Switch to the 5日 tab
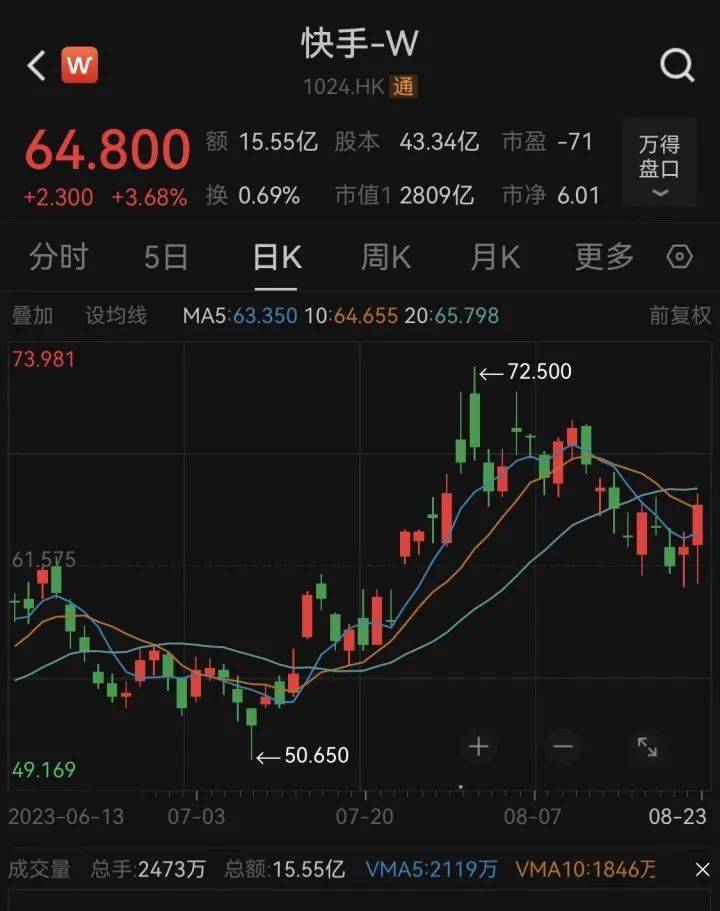The width and height of the screenshot is (720, 911). click(166, 258)
